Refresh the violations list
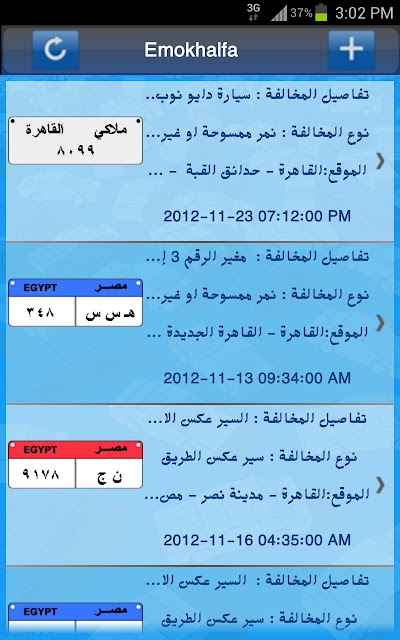This screenshot has width=400, height=640. pyautogui.click(x=55, y=50)
